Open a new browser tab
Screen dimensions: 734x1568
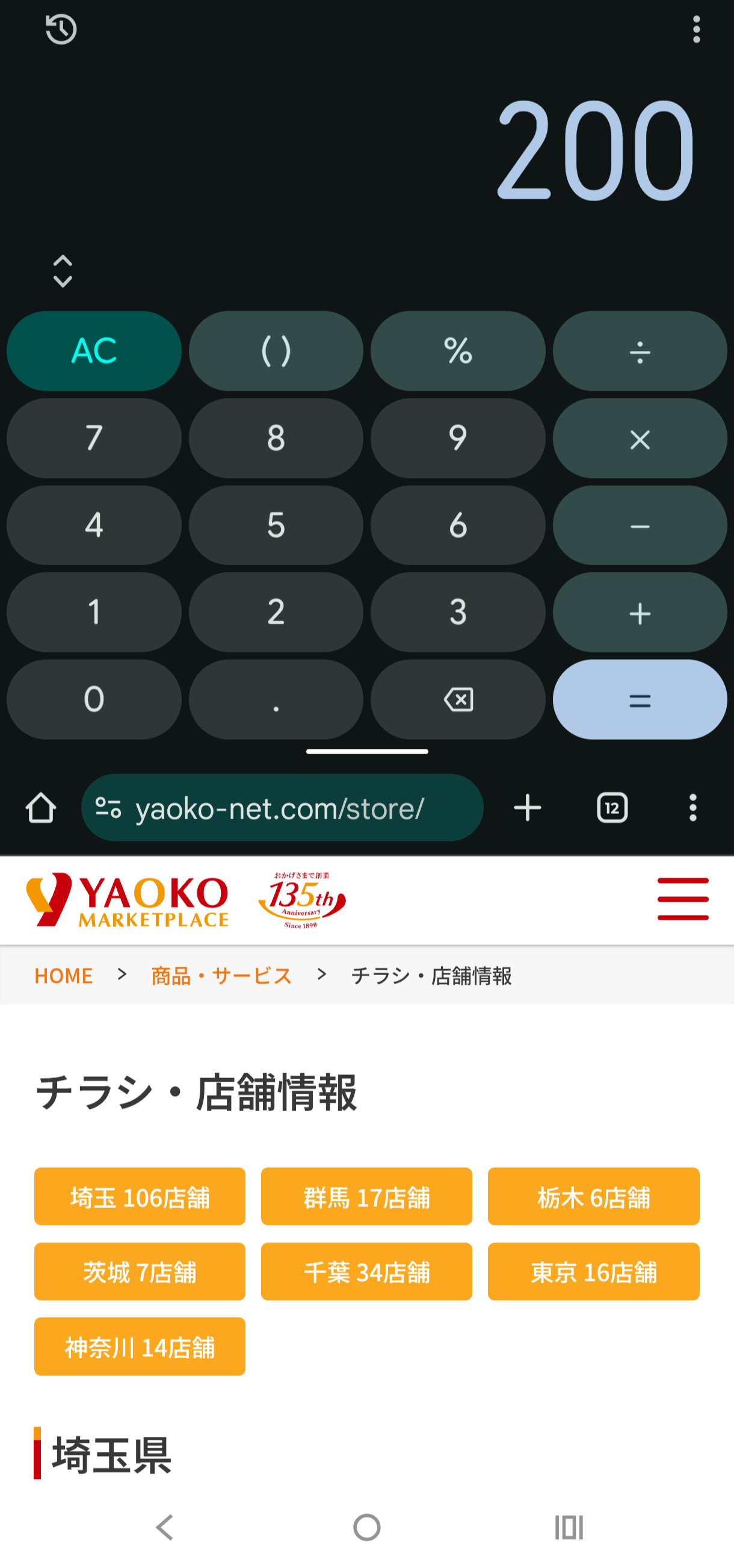click(527, 808)
